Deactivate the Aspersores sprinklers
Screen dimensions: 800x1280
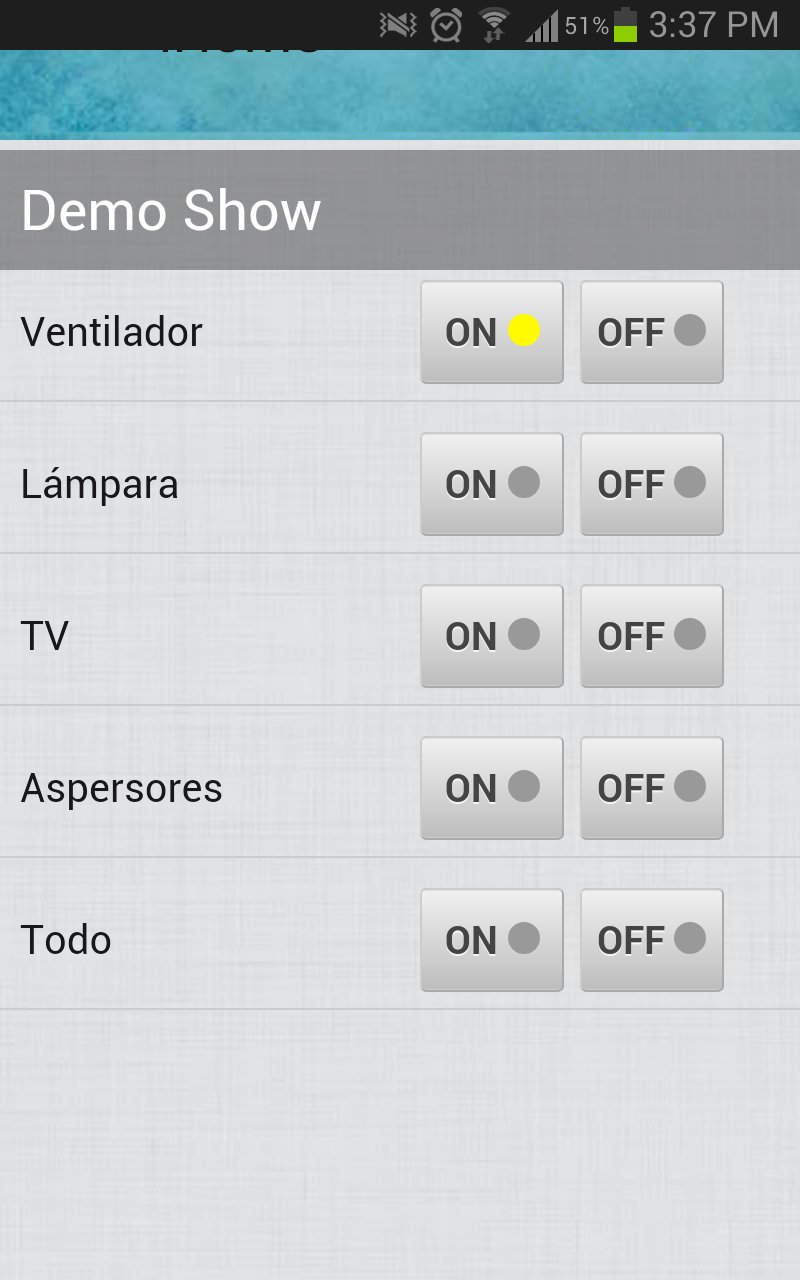pos(651,788)
